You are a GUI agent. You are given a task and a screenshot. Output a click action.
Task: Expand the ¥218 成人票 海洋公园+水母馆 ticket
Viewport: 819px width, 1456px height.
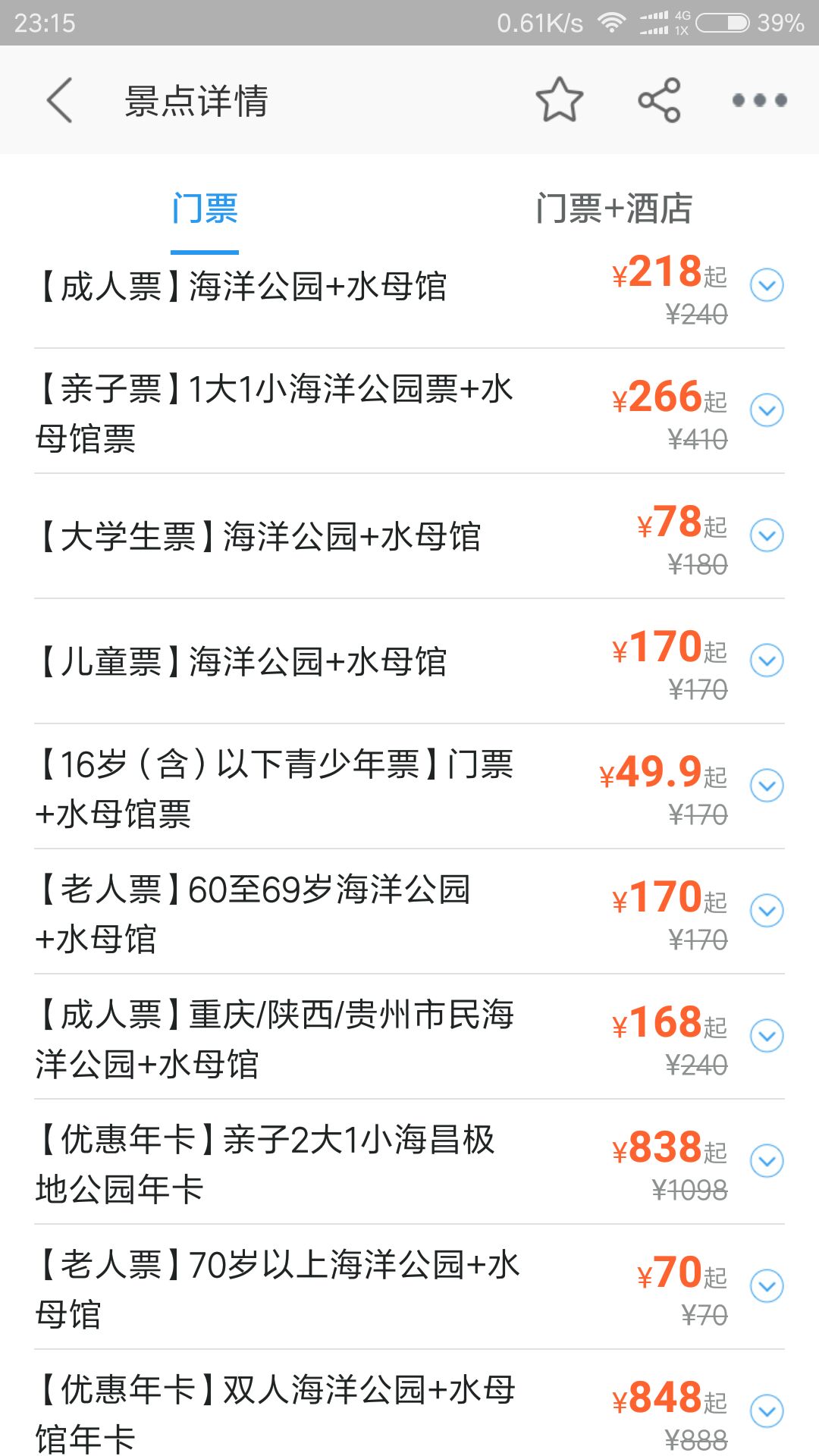[x=767, y=285]
